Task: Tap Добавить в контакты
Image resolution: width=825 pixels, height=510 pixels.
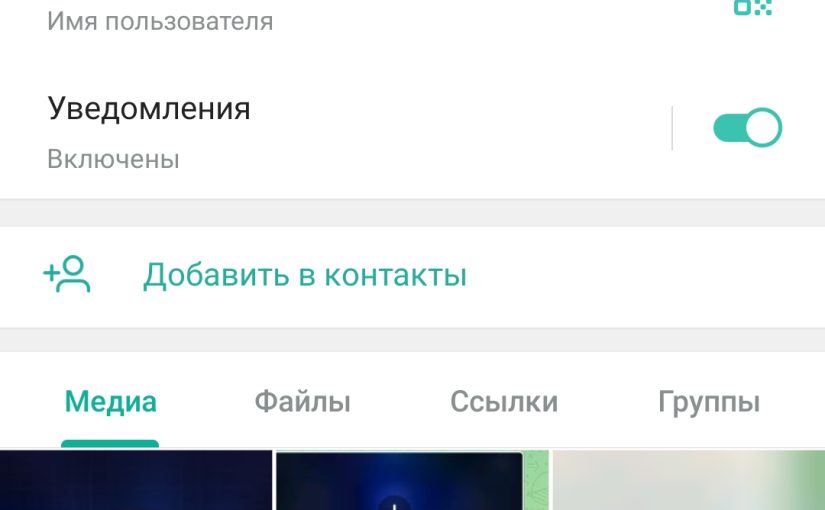Action: (x=304, y=275)
